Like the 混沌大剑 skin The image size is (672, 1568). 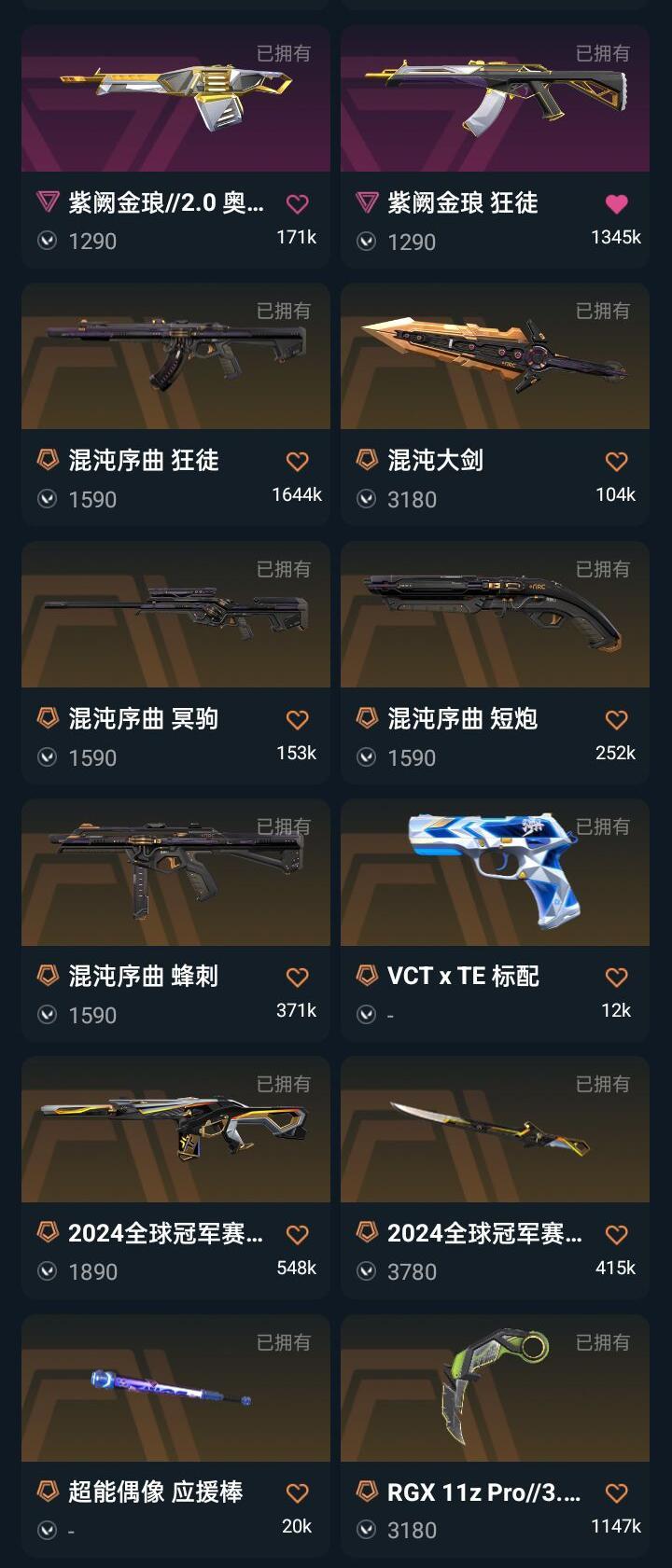616,462
